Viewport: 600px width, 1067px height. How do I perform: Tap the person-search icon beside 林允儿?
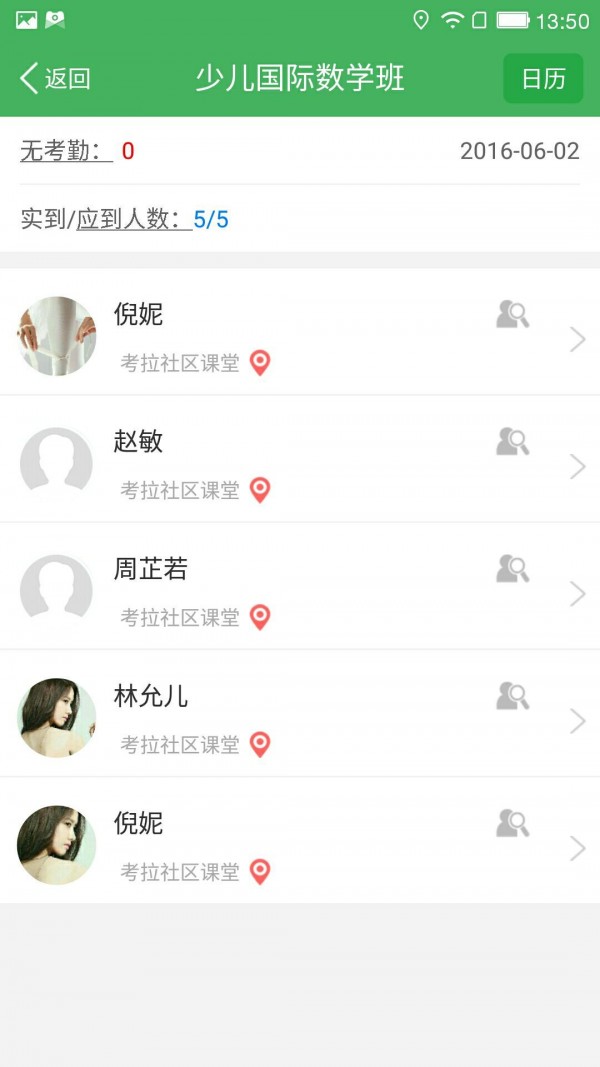point(512,696)
